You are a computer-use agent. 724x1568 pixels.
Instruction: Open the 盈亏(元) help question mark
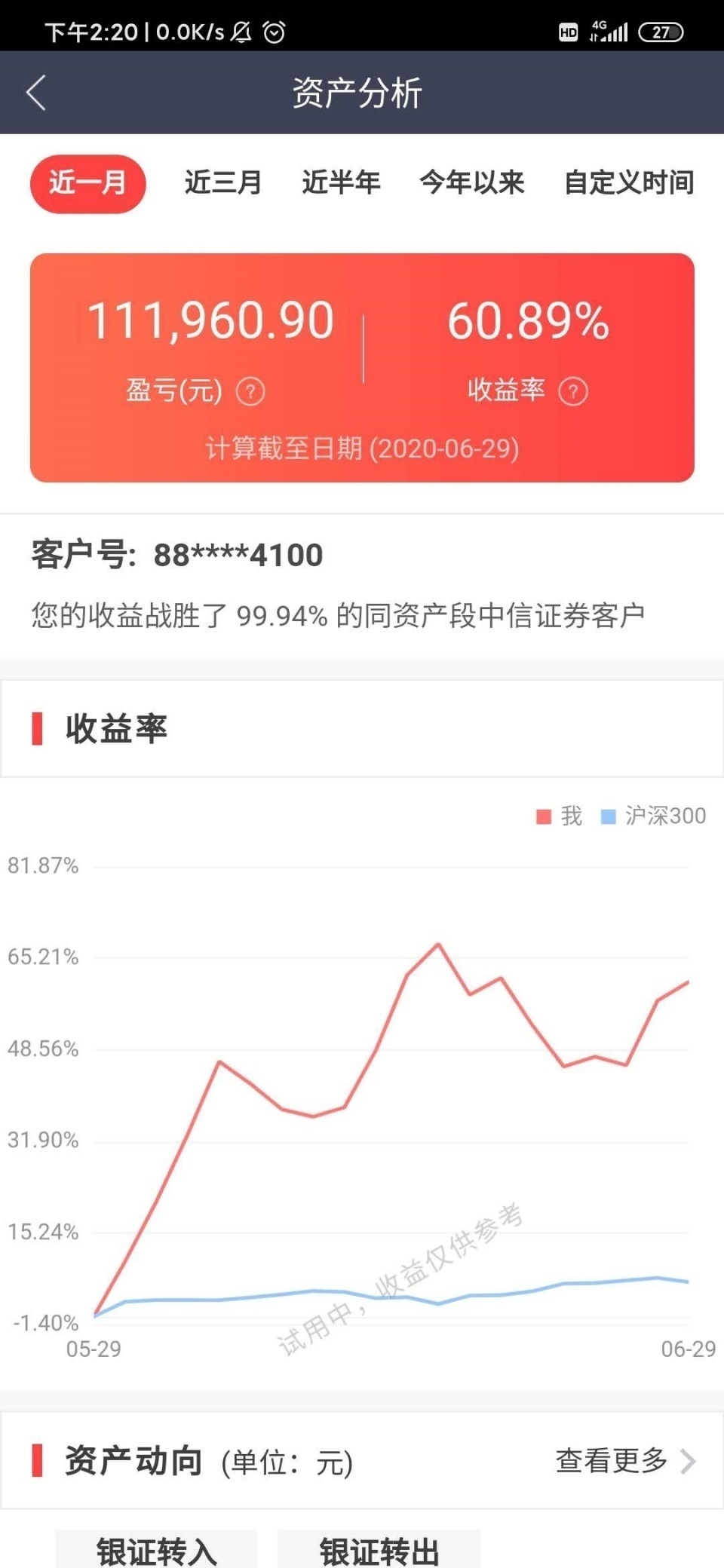[x=252, y=390]
